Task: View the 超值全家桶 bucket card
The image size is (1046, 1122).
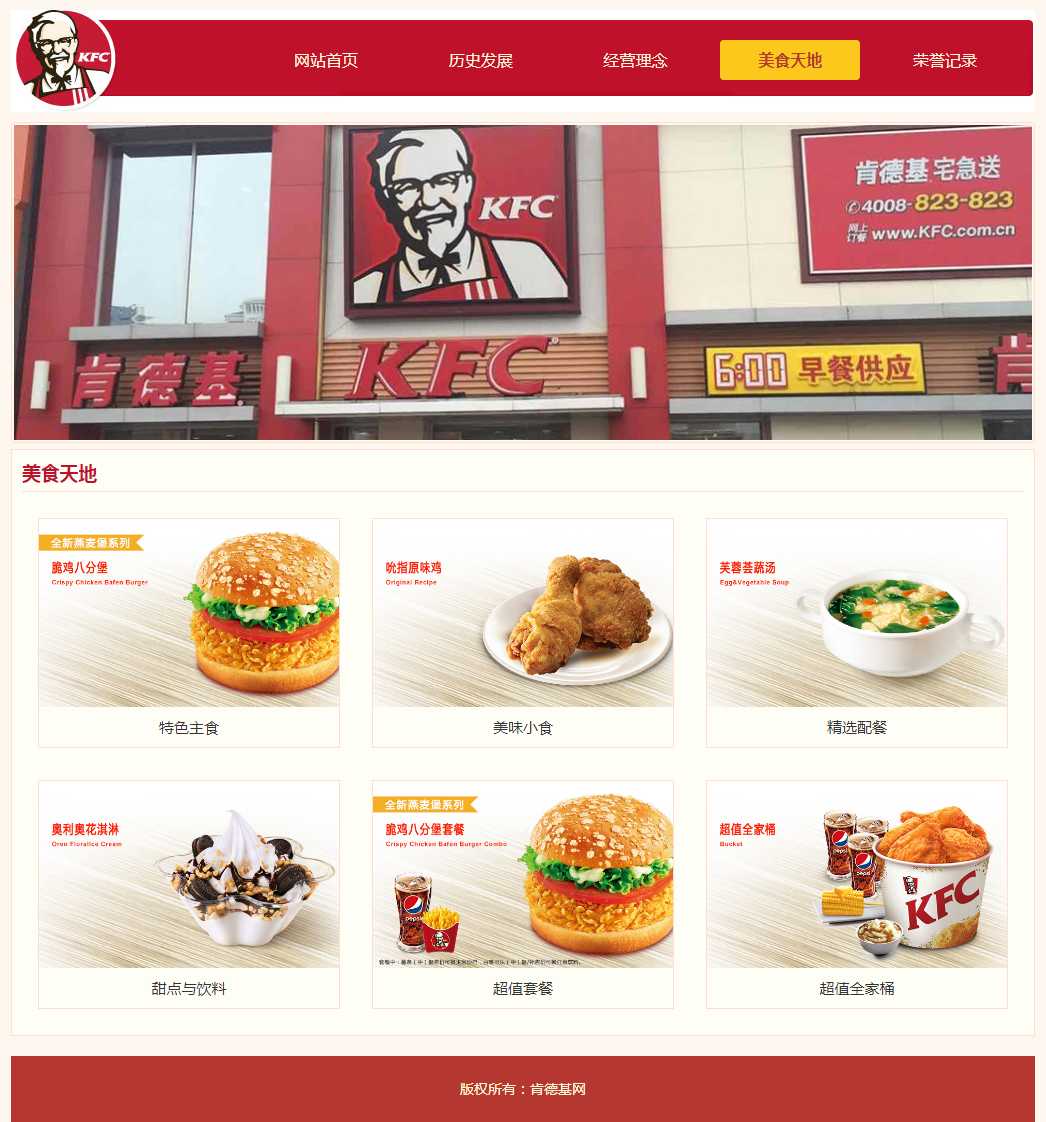Action: pyautogui.click(x=857, y=893)
